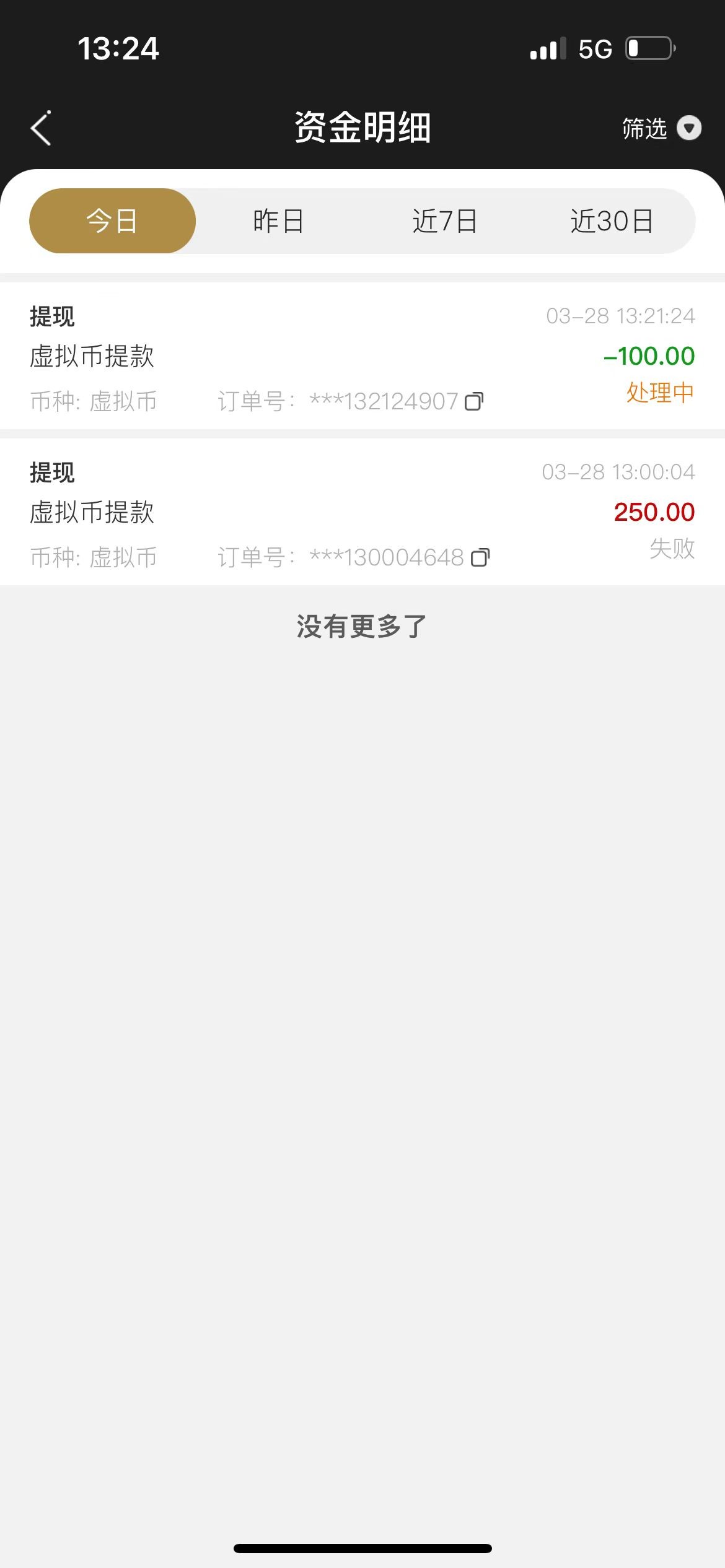Switch to the 近30日 tab

[x=612, y=220]
